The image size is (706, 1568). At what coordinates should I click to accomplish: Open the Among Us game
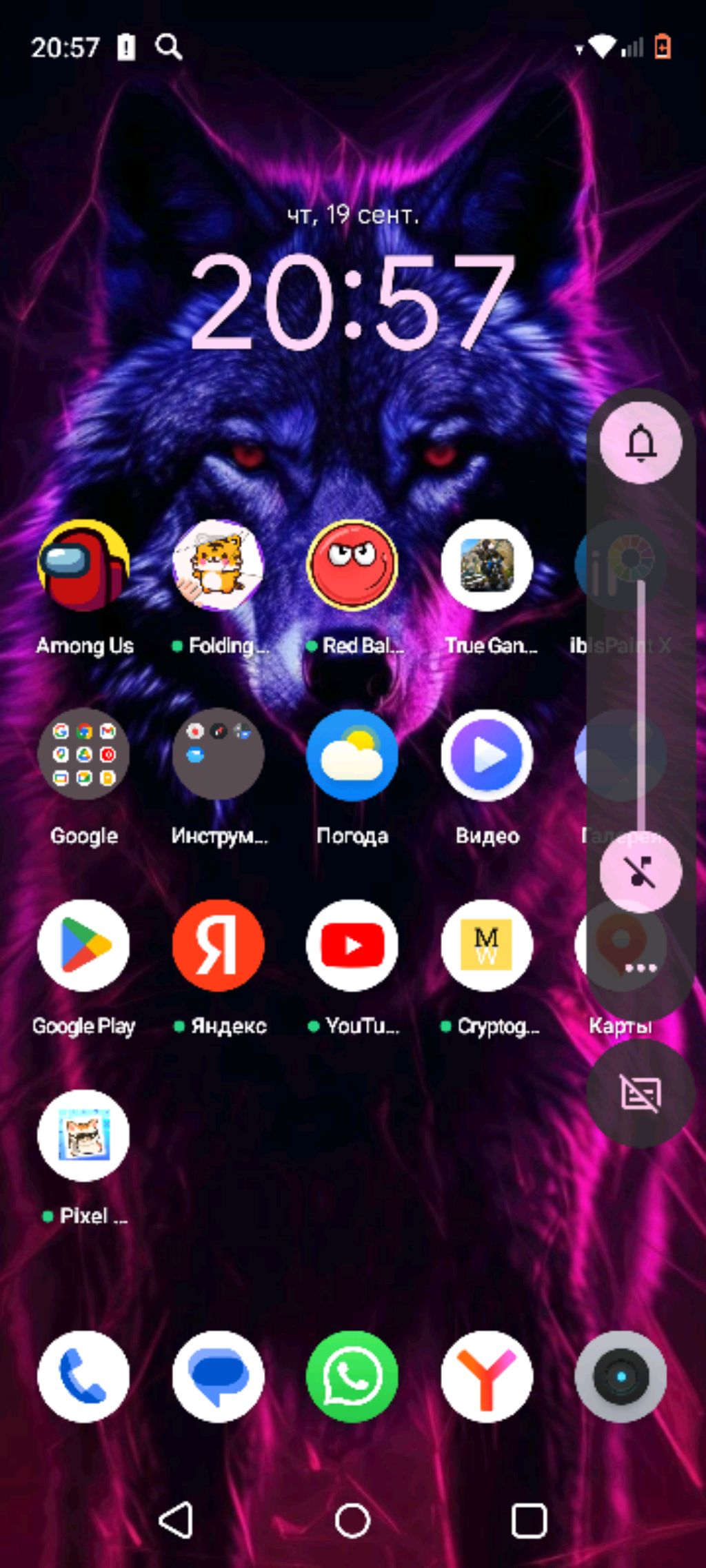tap(83, 565)
